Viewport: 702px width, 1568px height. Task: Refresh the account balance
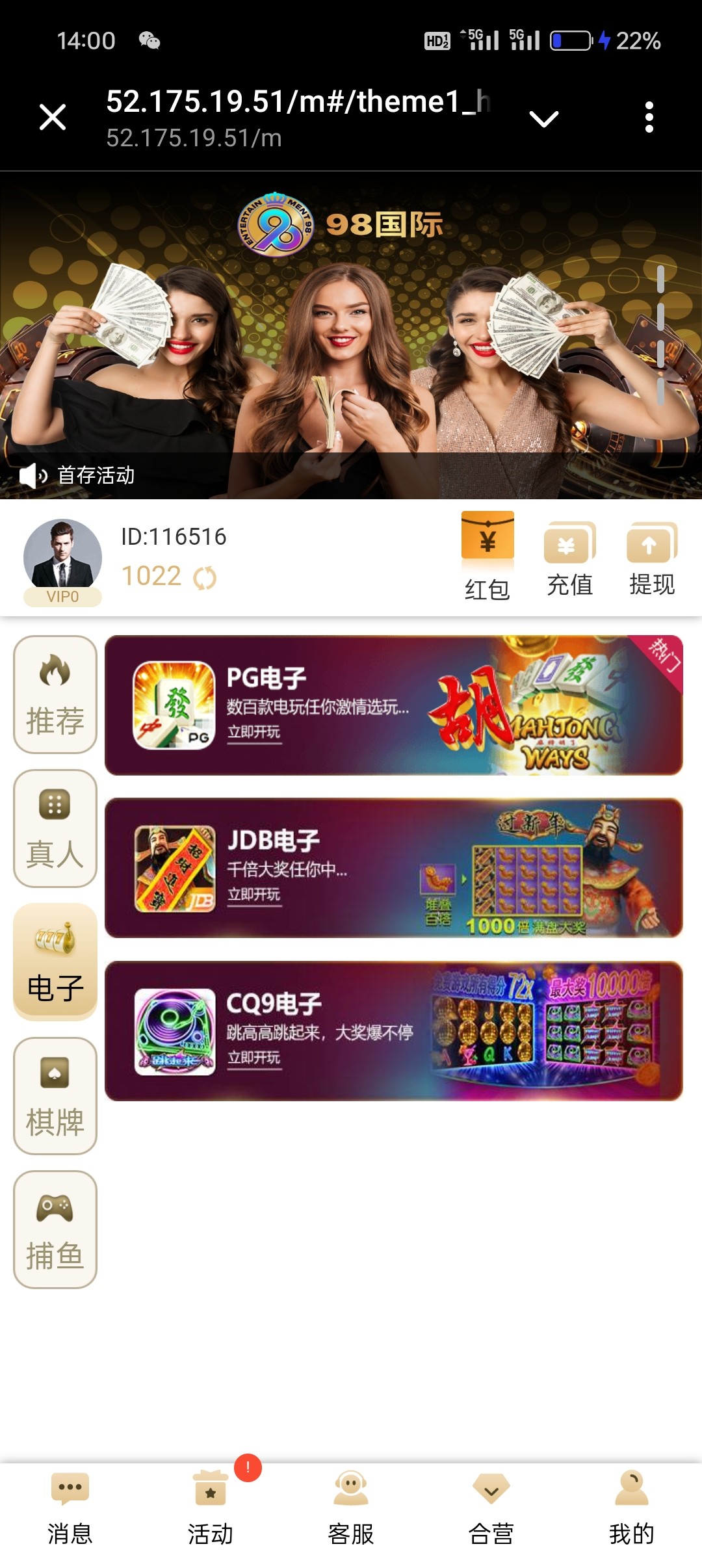[205, 577]
